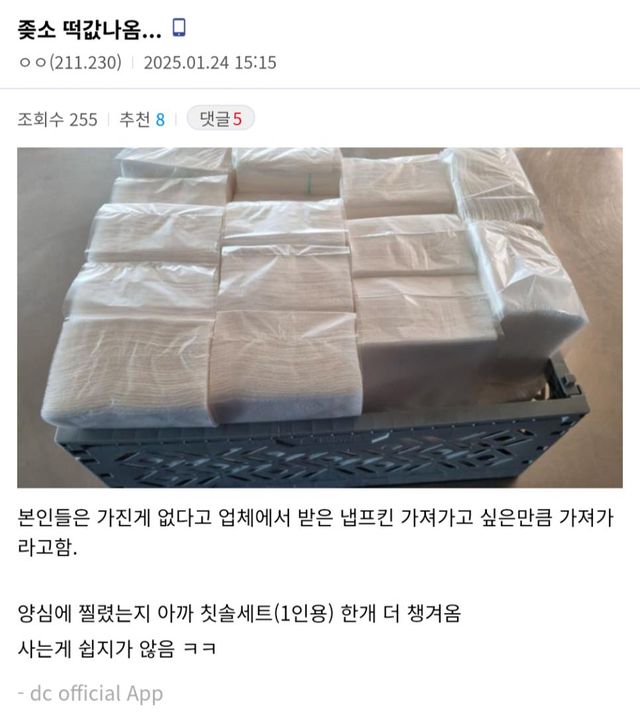This screenshot has height=720, width=640.
Task: Open the 댓글 5 comments button
Action: 220,119
